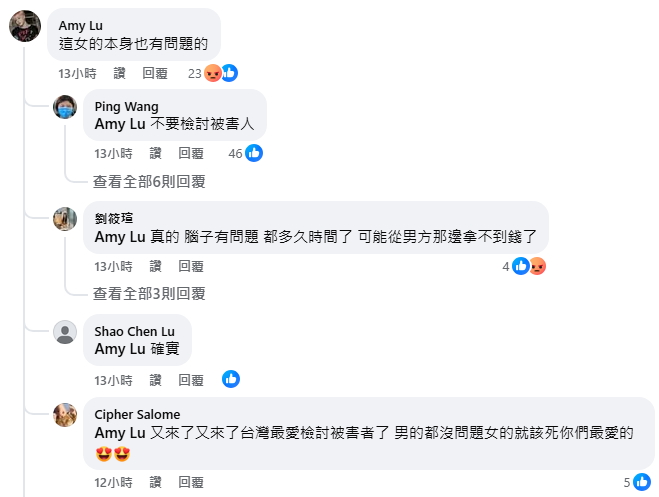
Task: Open Shao Chen Lu's profile
Action: pyautogui.click(x=134, y=331)
